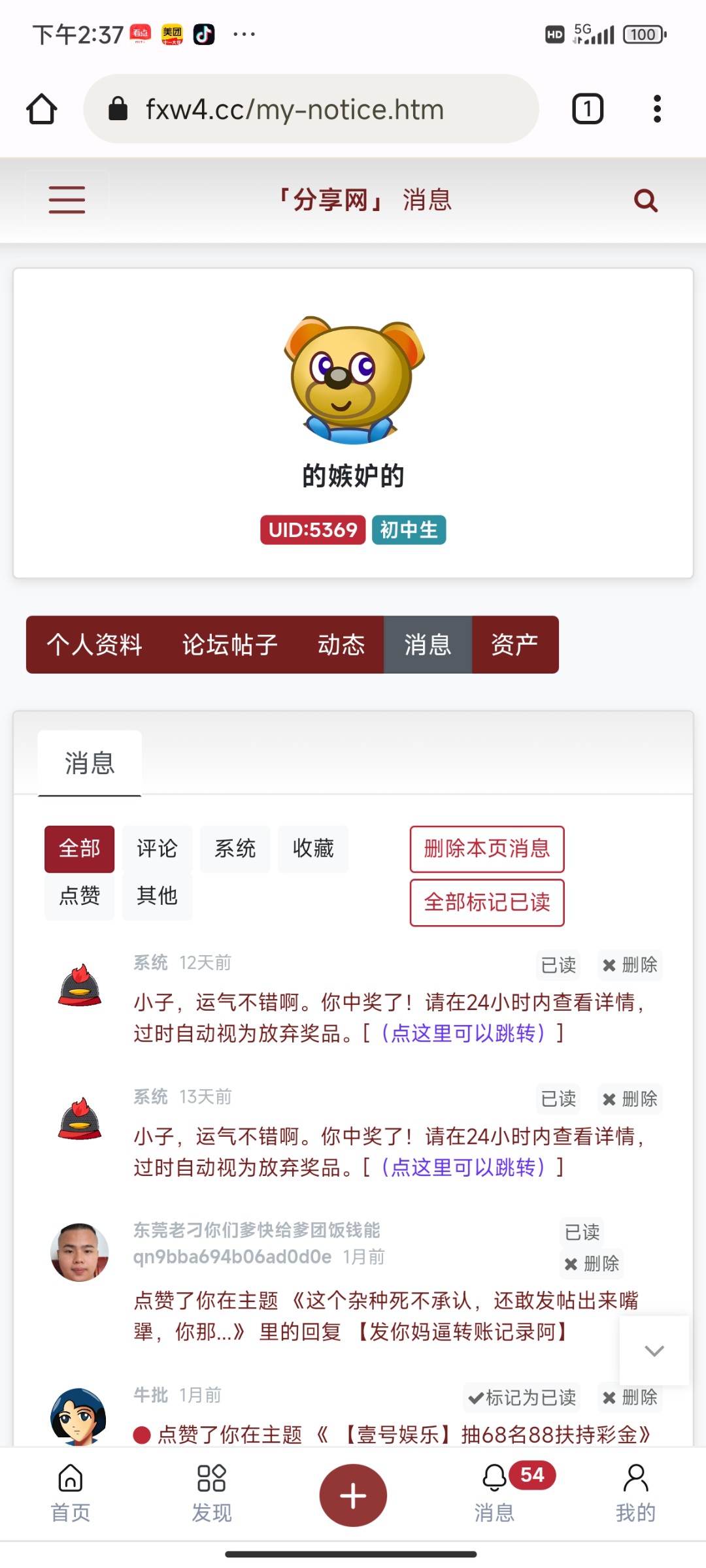Tap the floating chevron to jump down

point(653,1352)
